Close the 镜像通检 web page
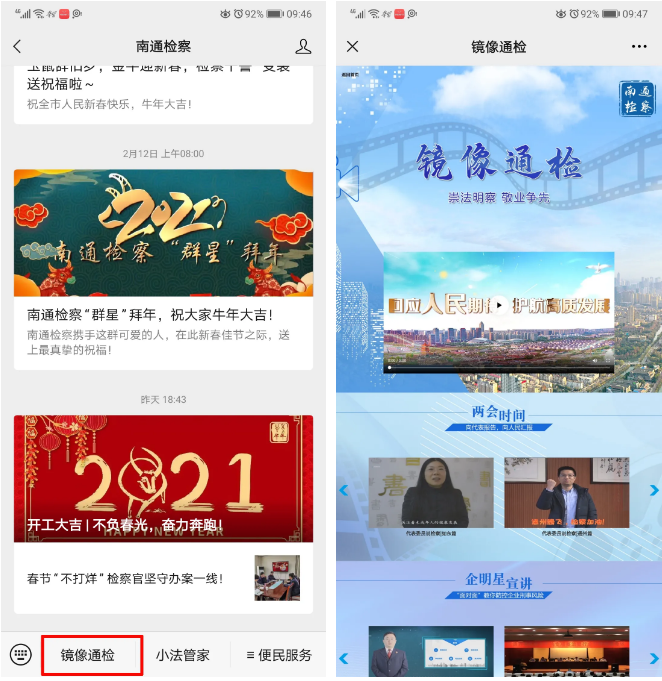 [352, 47]
